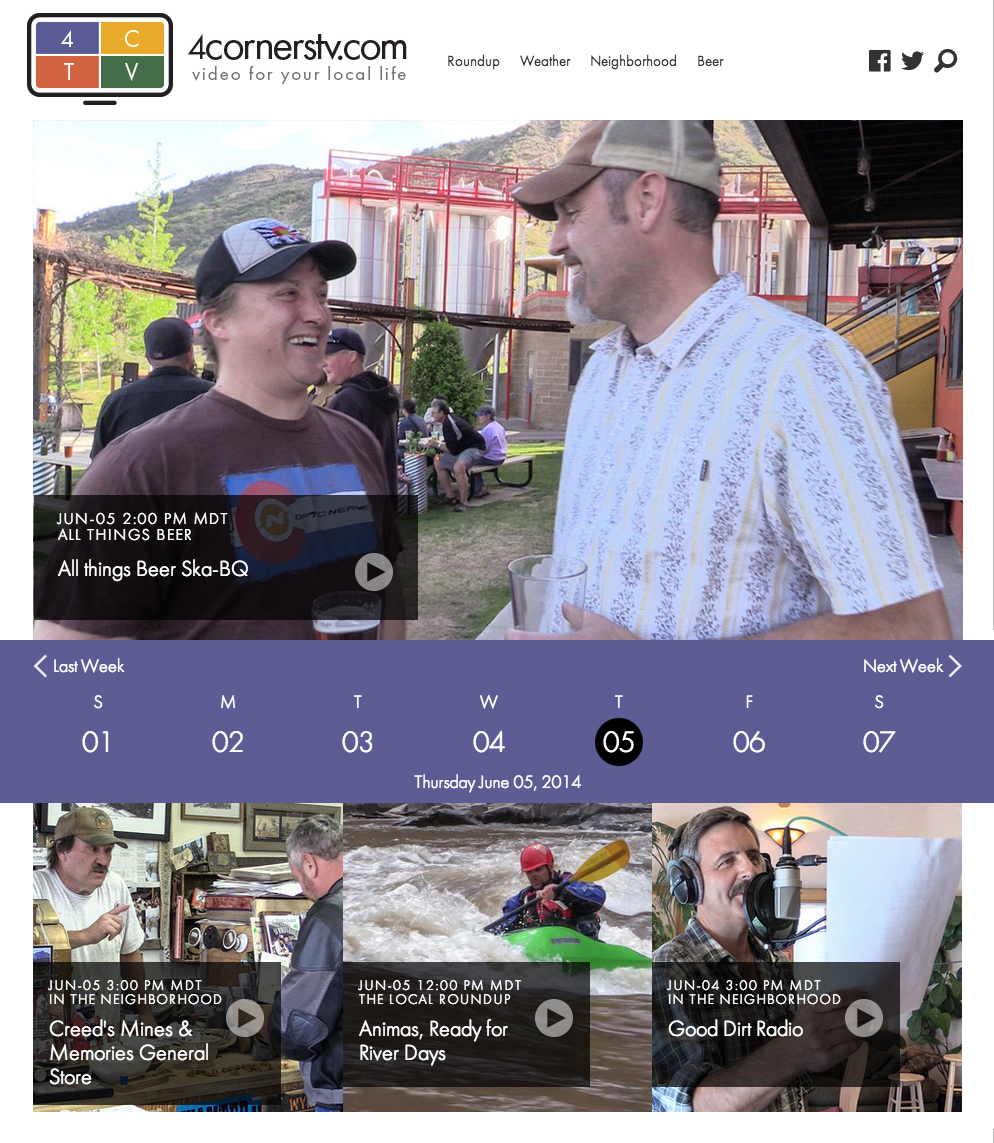
Task: Go to the Roundup section
Action: tap(473, 61)
